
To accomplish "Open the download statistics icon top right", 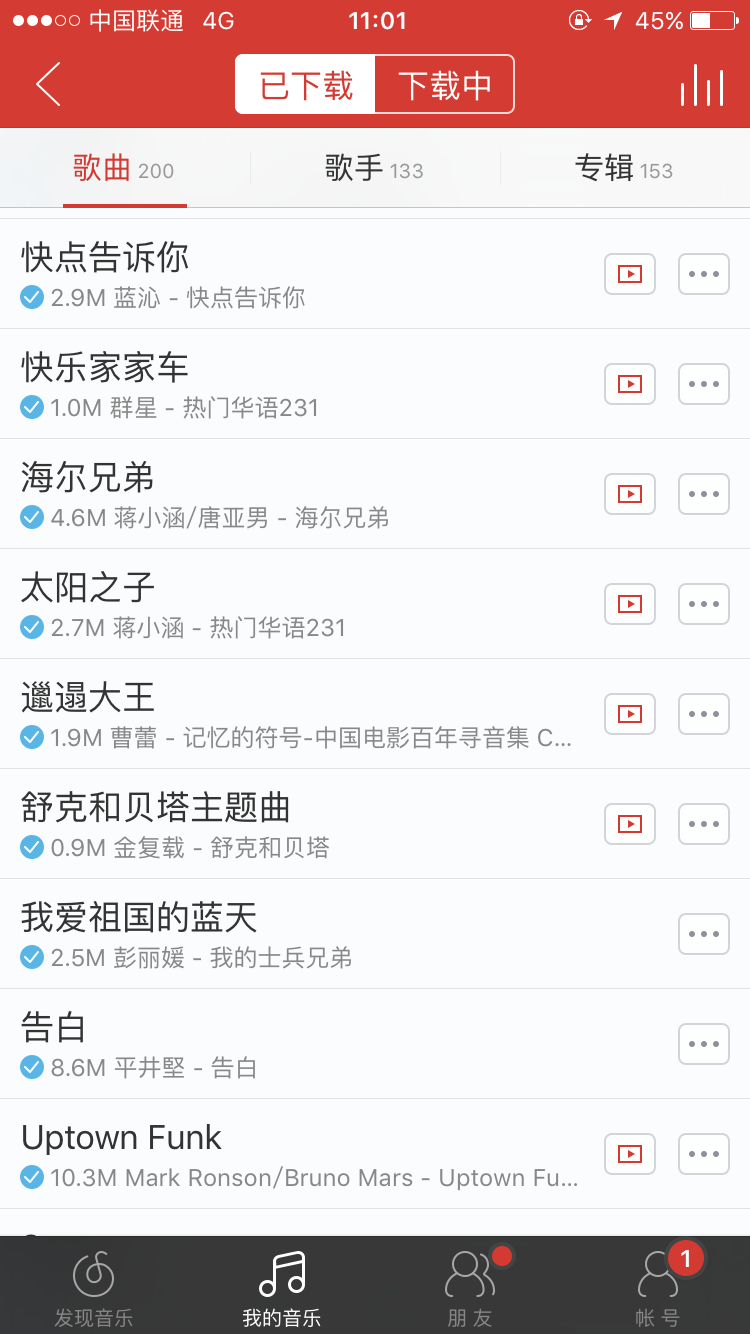I will [701, 84].
